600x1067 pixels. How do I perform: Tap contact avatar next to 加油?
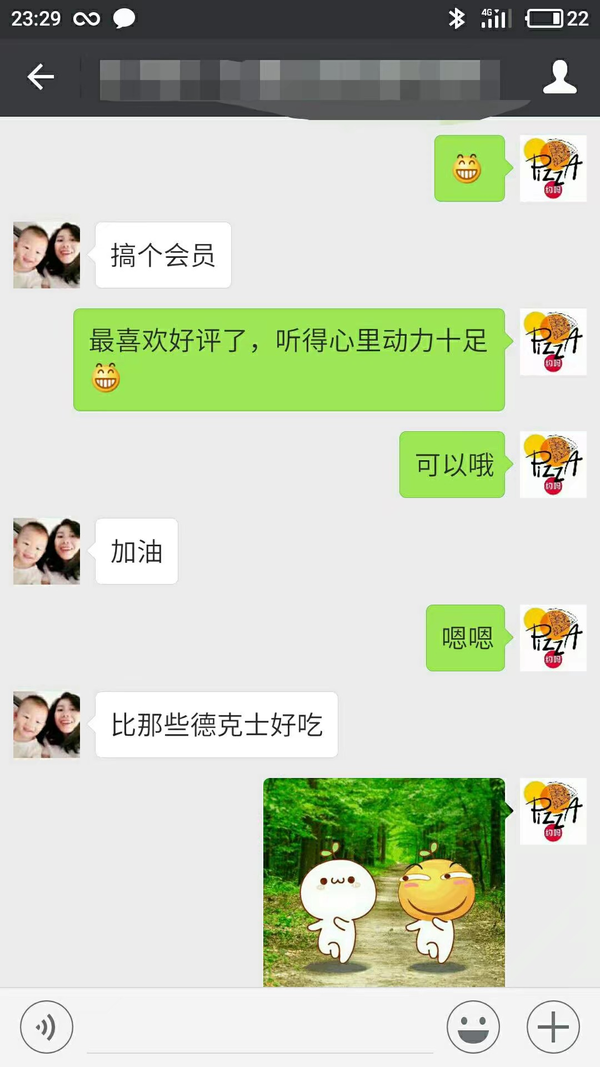(x=47, y=551)
